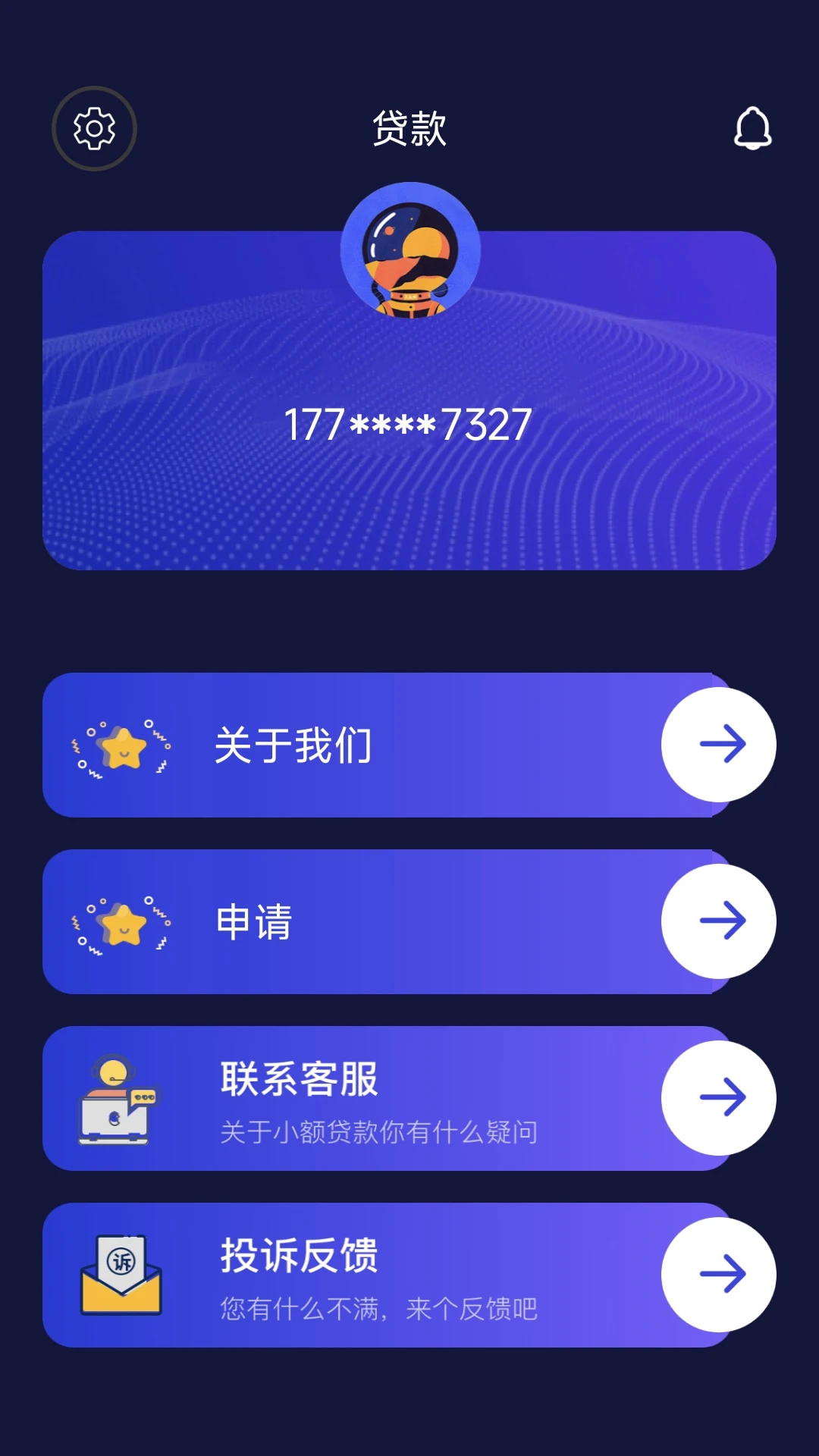Expand 投诉反馈 with its arrow button
The width and height of the screenshot is (819, 1456).
click(718, 1274)
